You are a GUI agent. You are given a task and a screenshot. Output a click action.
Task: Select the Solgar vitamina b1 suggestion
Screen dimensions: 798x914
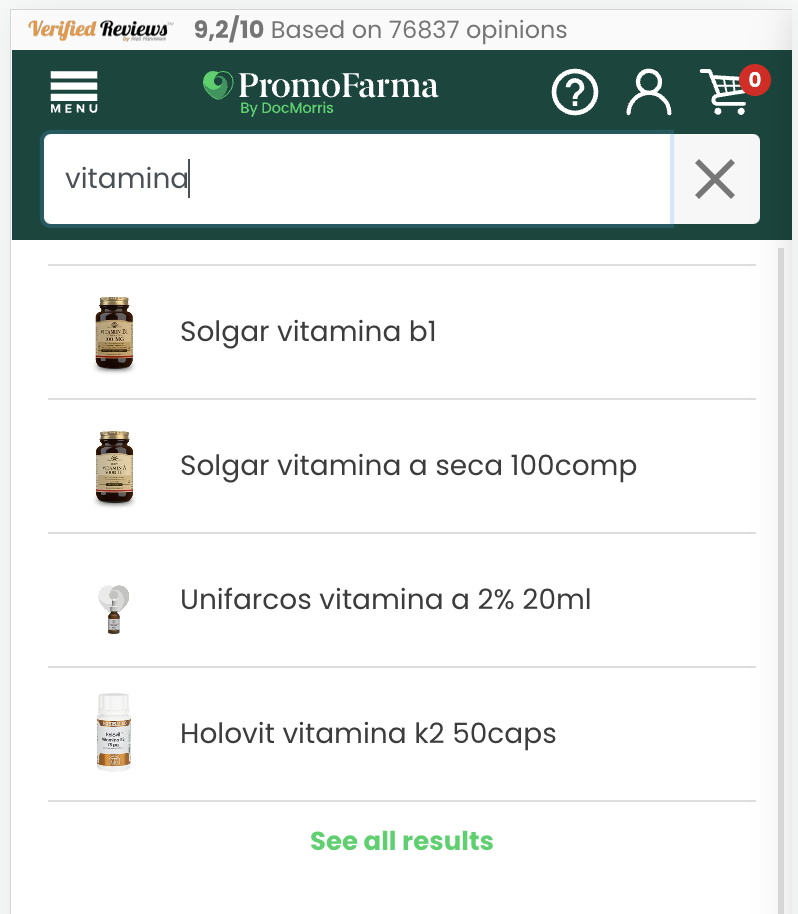tap(402, 332)
